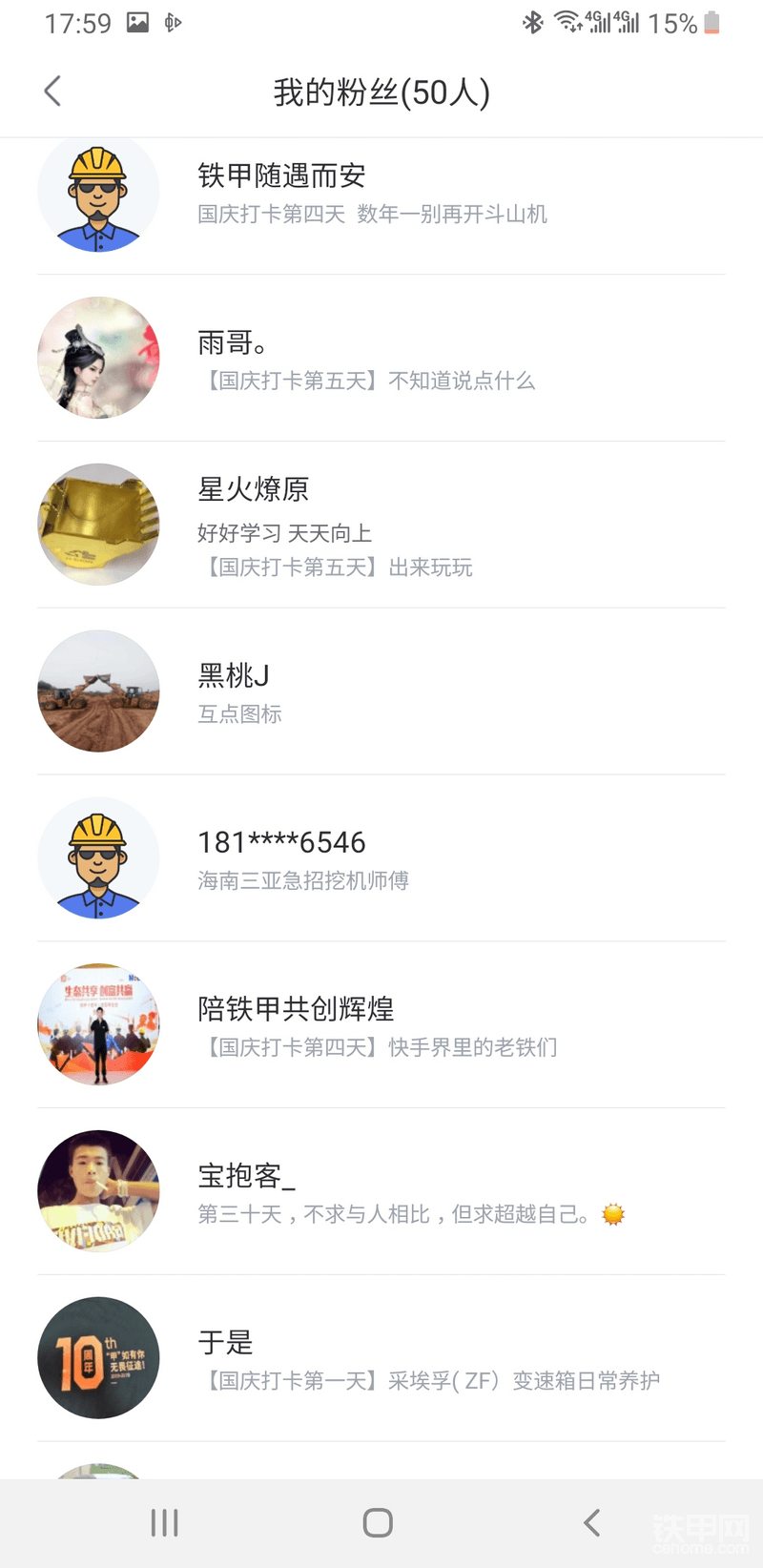Image resolution: width=763 pixels, height=1568 pixels.
Task: Open recent apps from navigation bar
Action: [x=164, y=1523]
